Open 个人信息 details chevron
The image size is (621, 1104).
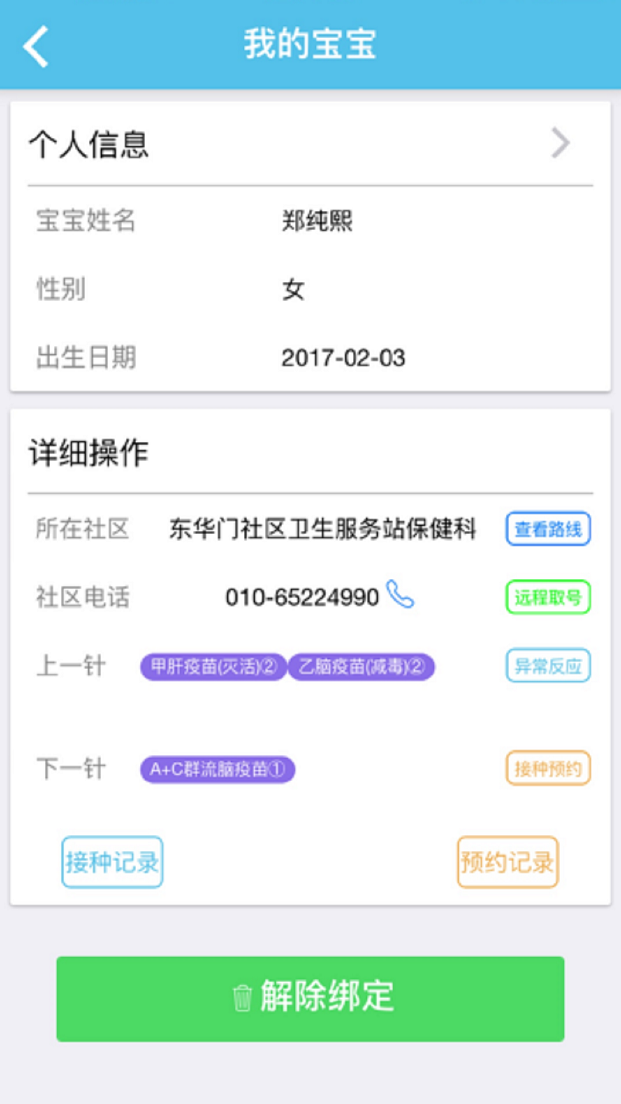560,144
